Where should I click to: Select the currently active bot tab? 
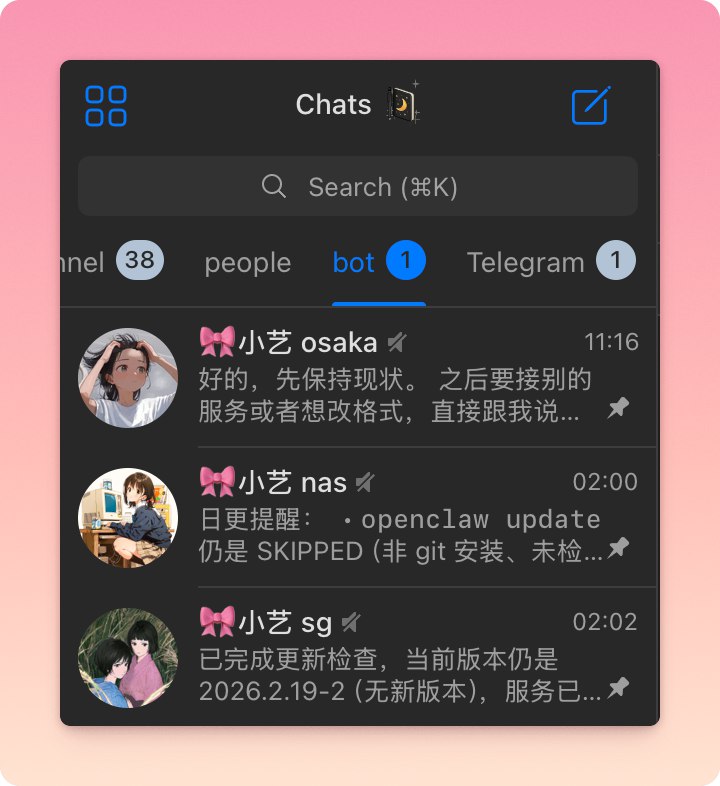[354, 262]
